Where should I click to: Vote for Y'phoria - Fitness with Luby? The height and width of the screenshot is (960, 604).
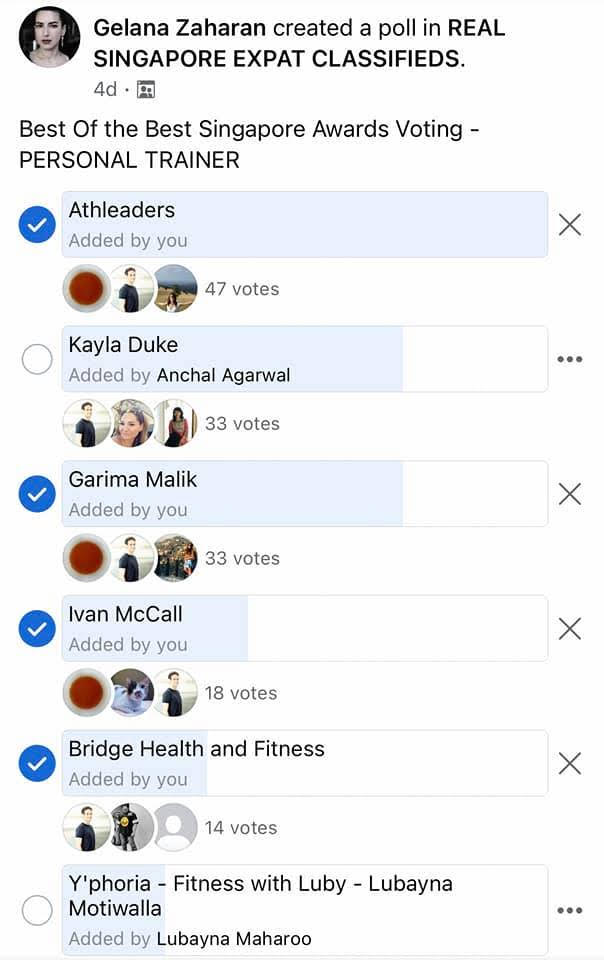pyautogui.click(x=37, y=910)
